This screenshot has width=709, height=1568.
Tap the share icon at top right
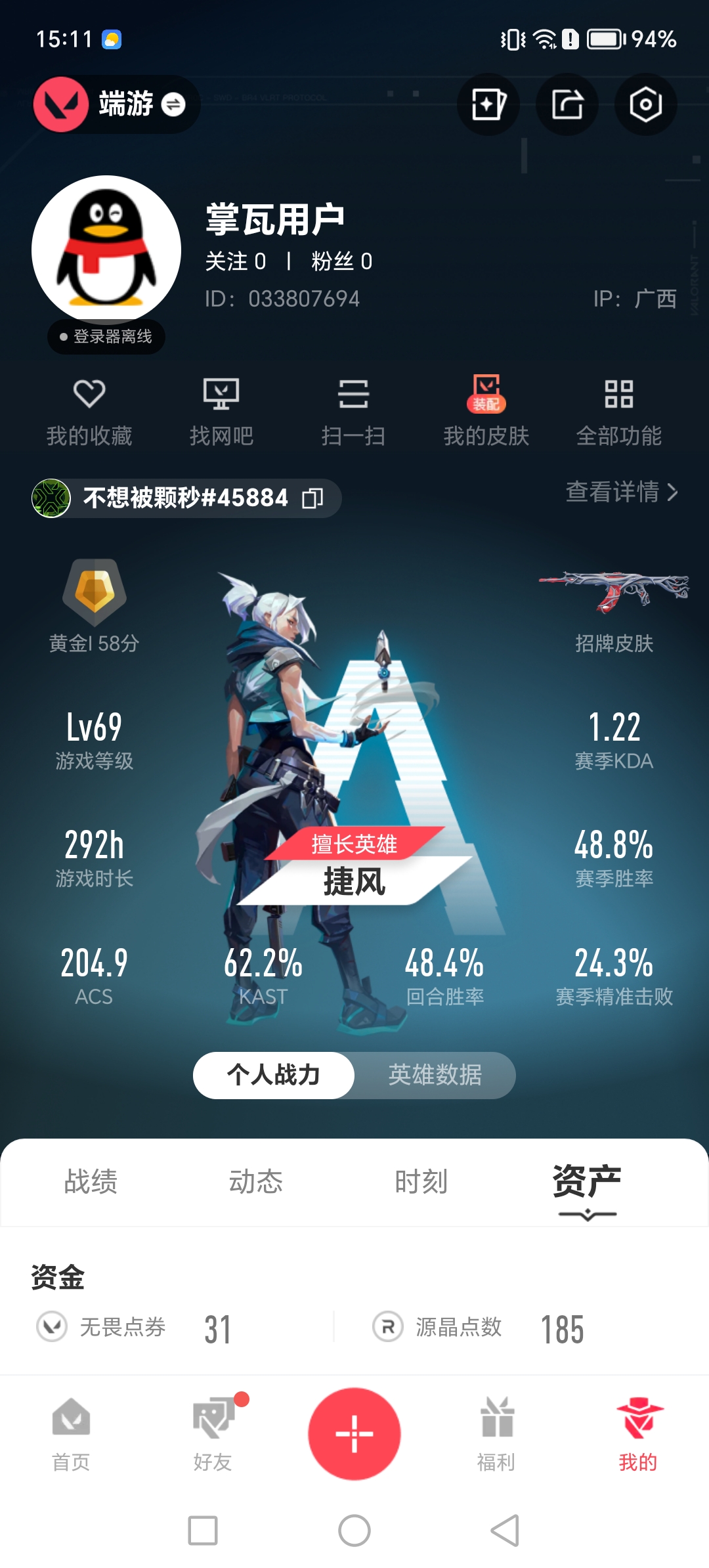[566, 104]
